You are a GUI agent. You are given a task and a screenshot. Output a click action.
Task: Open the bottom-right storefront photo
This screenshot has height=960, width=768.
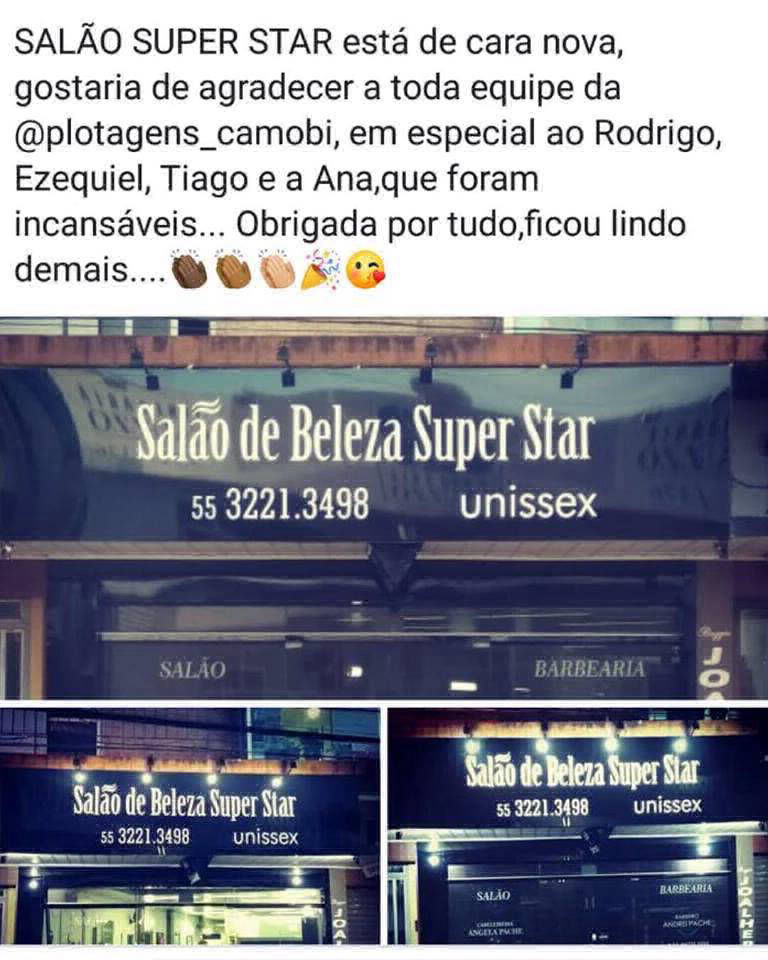[x=578, y=825]
